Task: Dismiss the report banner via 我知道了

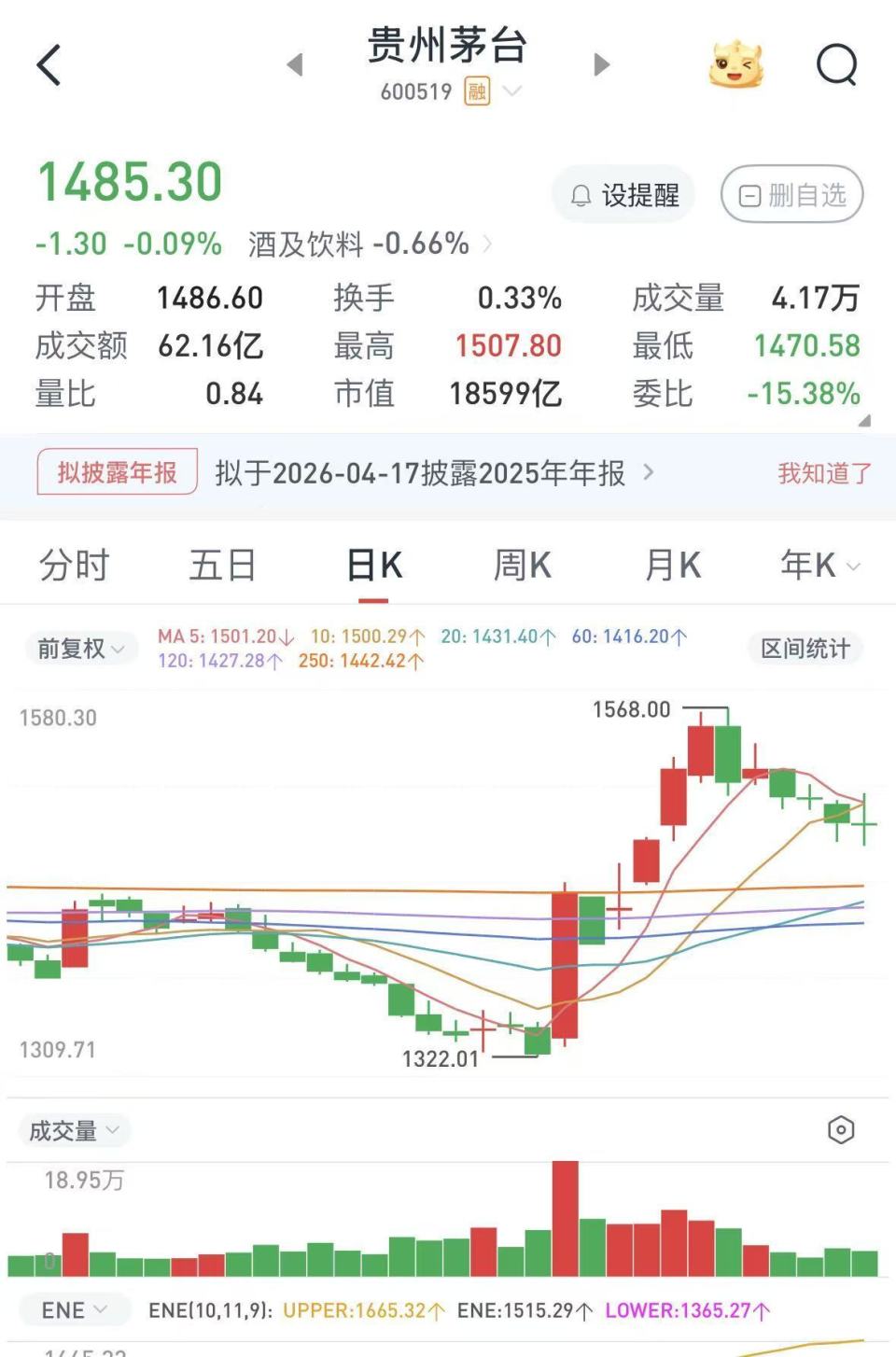Action: (x=822, y=474)
